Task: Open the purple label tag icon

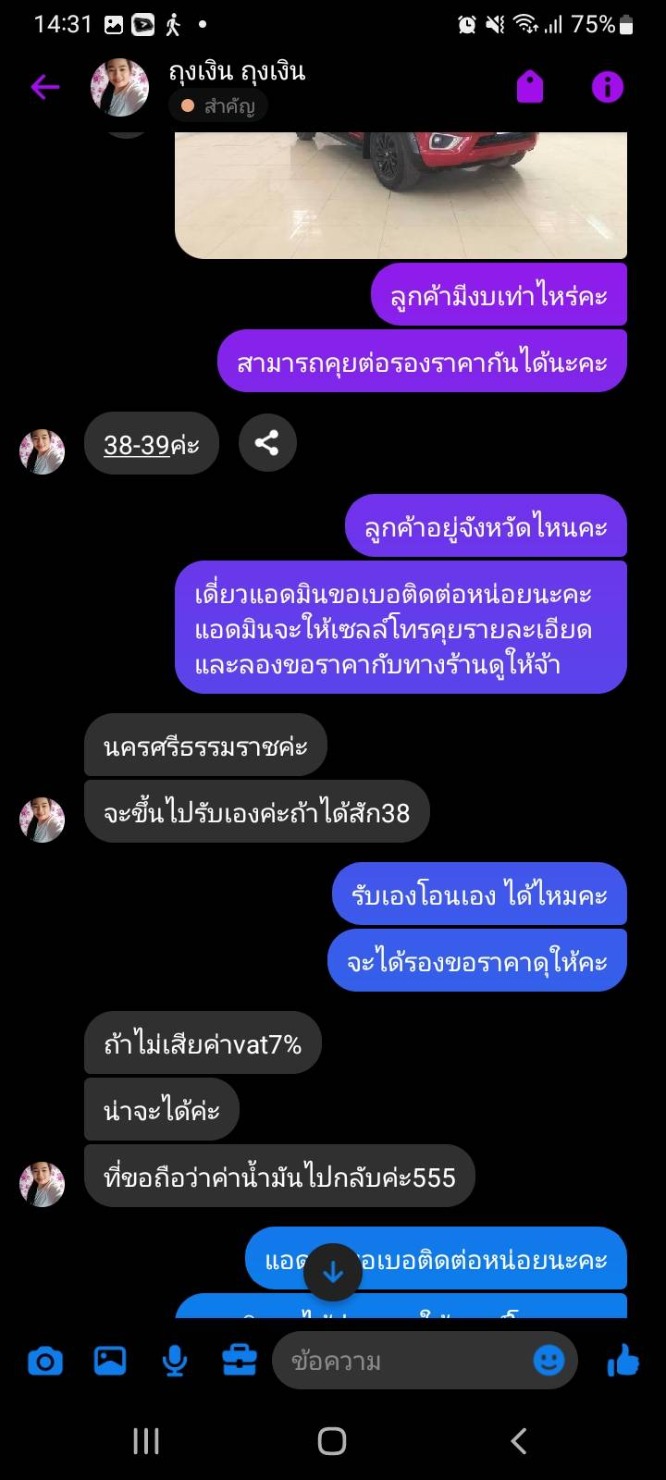Action: [x=530, y=88]
